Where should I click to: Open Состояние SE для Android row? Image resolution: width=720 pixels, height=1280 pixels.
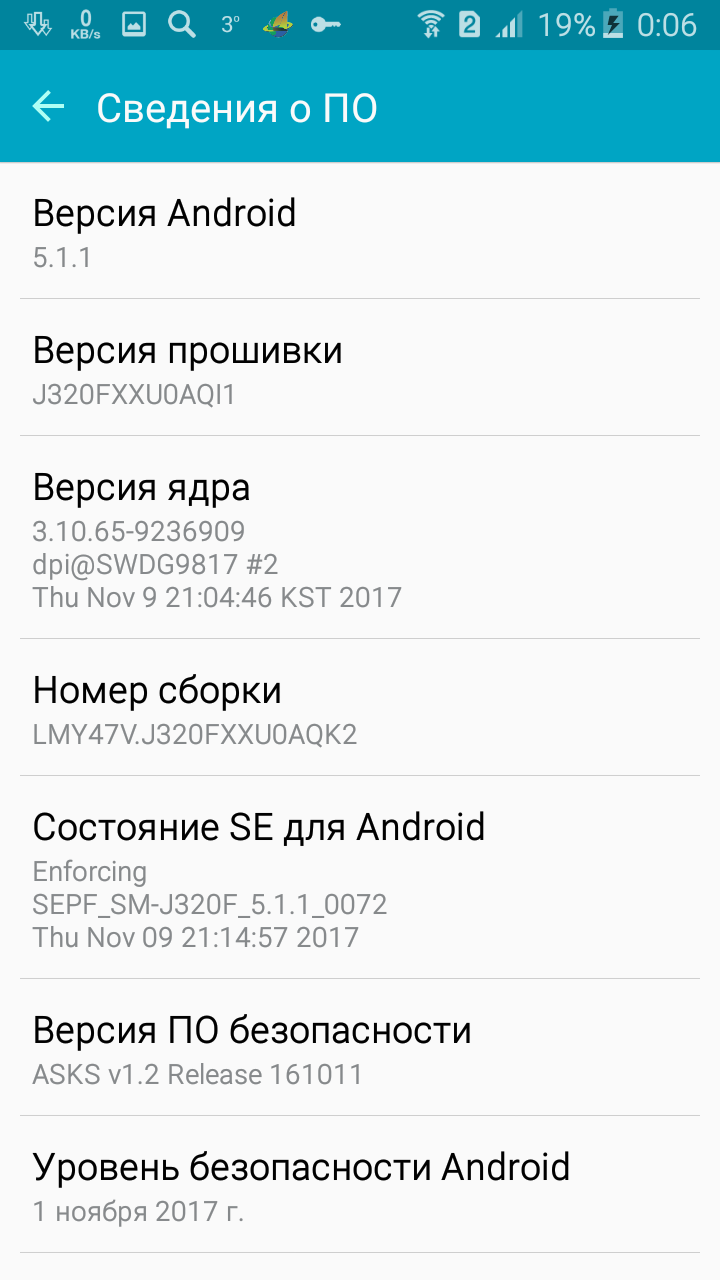click(360, 878)
